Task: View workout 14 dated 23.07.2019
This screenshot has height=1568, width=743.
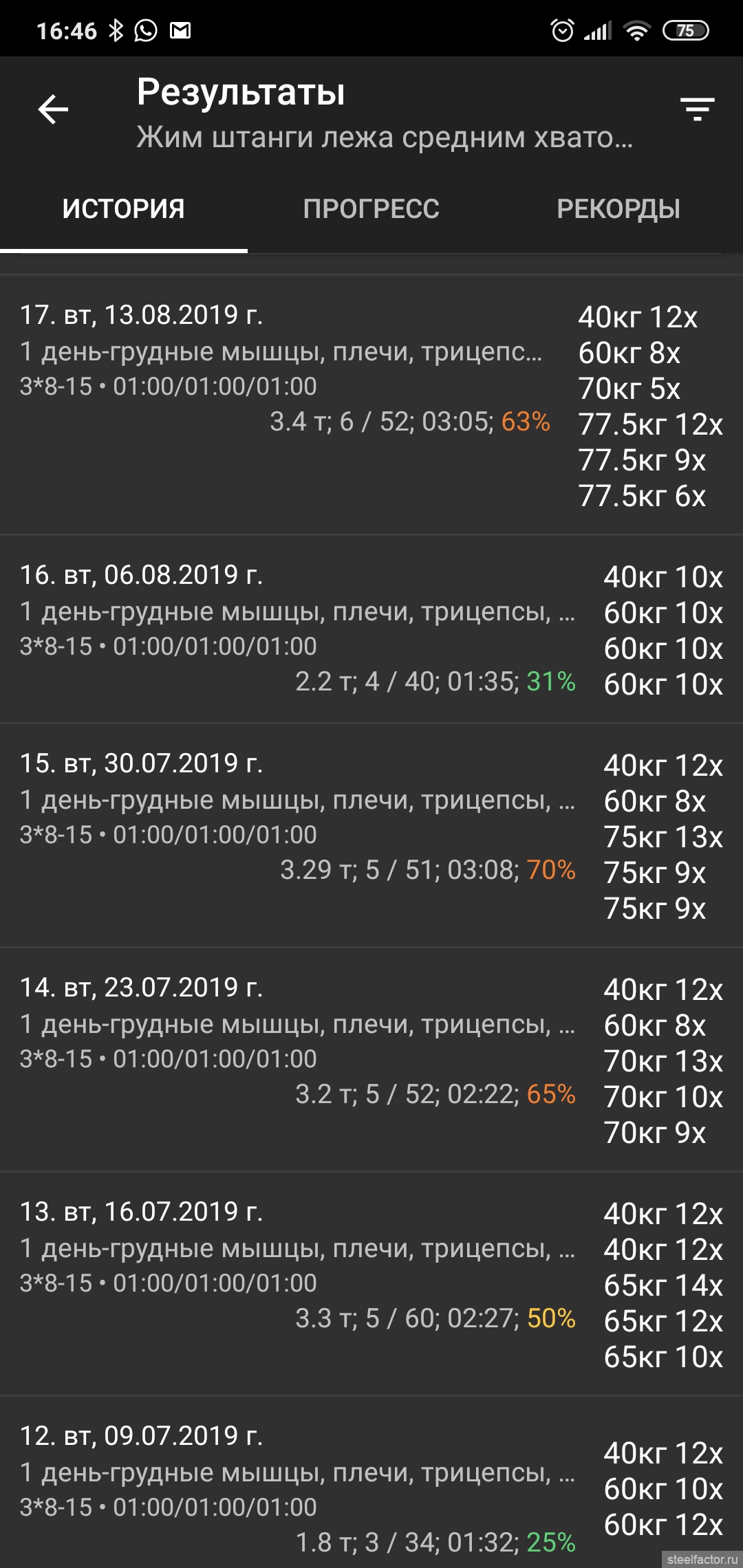Action: pos(371,1060)
